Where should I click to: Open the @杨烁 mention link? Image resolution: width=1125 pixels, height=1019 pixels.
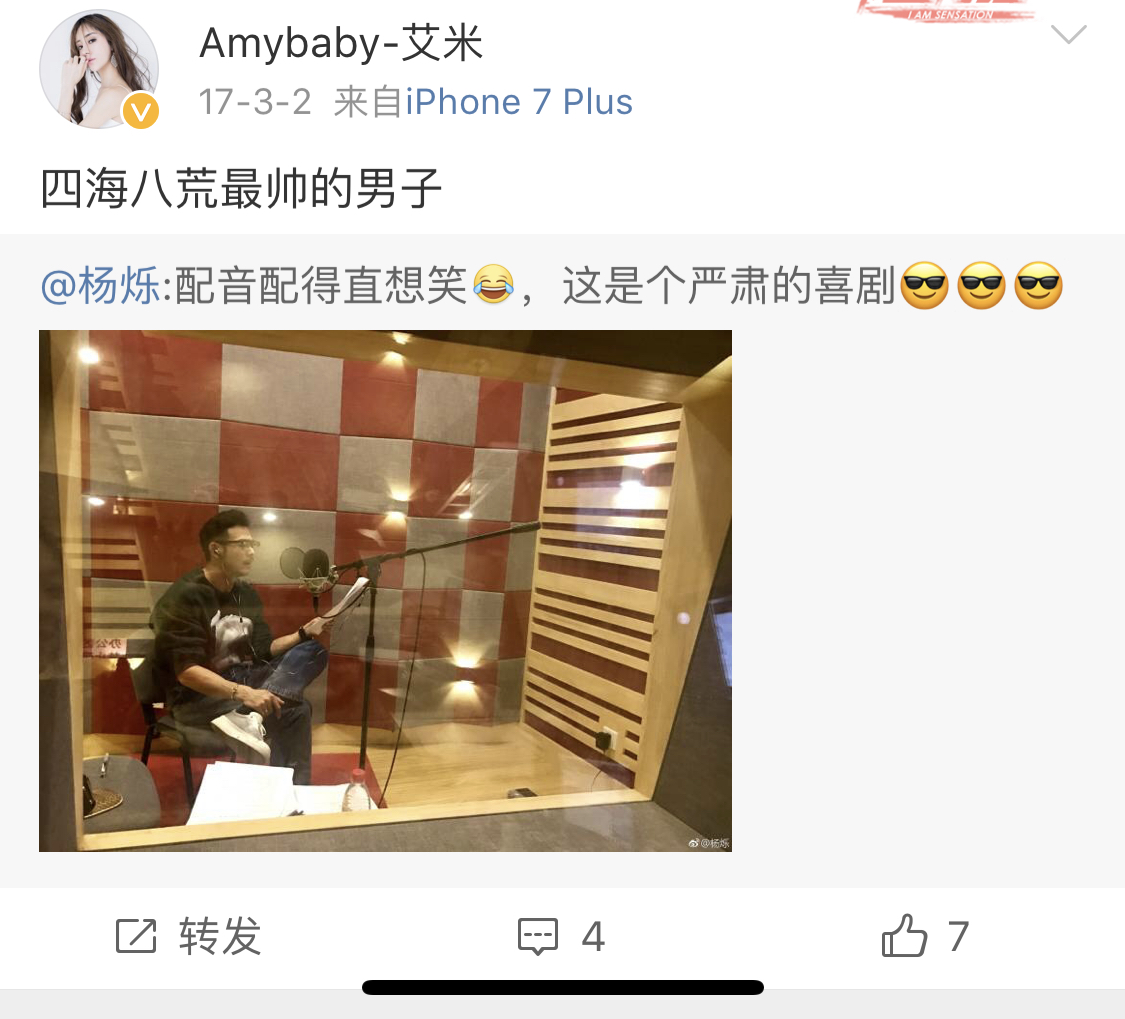(x=100, y=287)
